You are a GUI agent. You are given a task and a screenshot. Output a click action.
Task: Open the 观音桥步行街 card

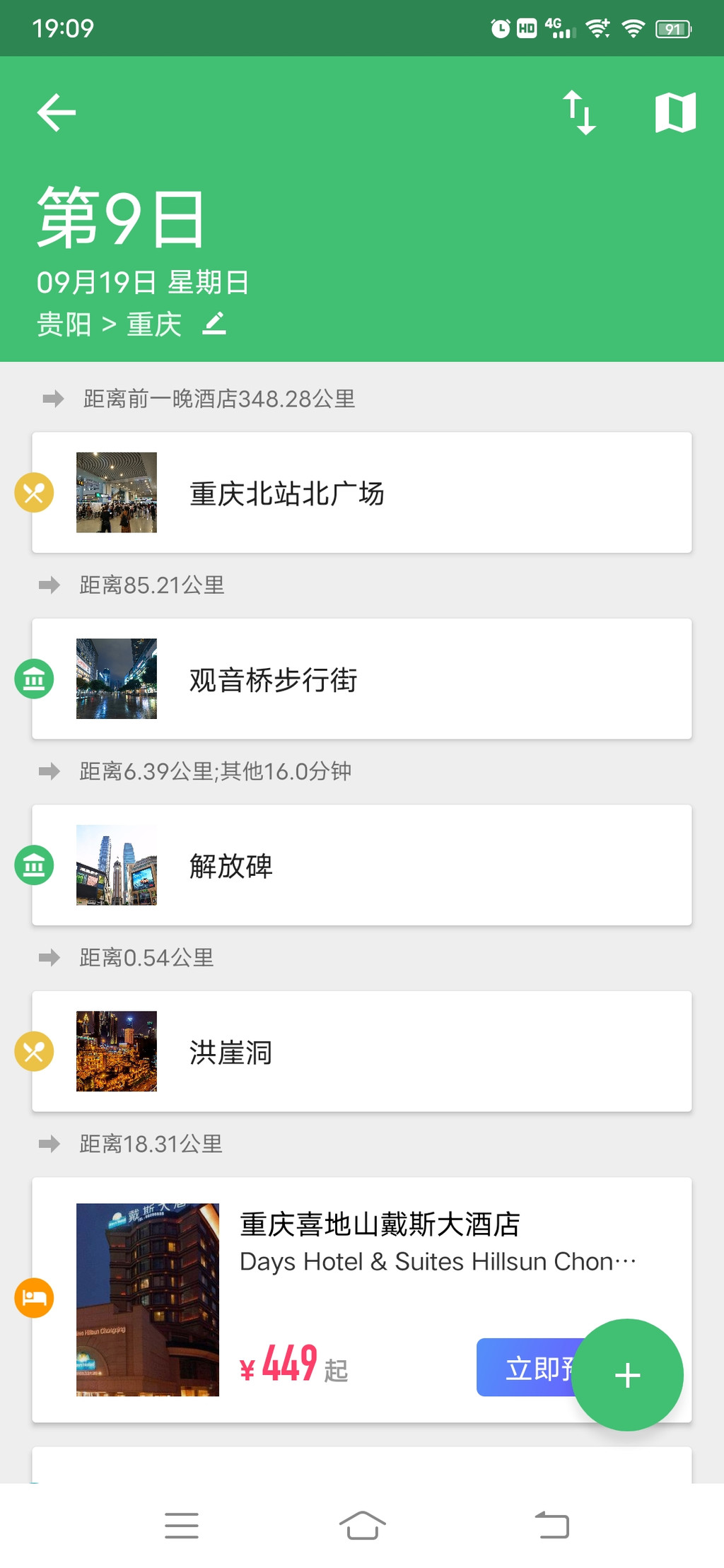click(x=361, y=679)
